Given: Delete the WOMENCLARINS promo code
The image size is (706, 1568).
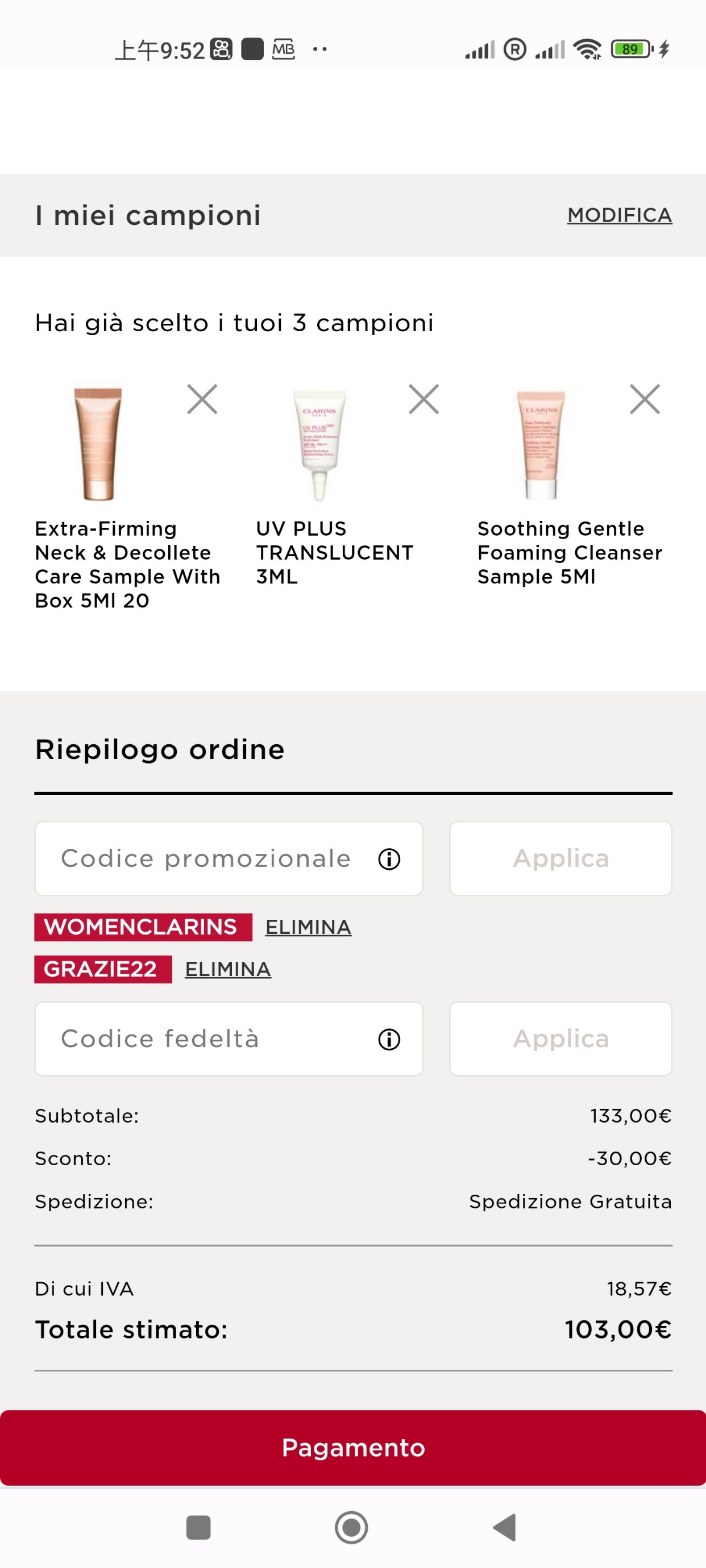Looking at the screenshot, I should (308, 927).
